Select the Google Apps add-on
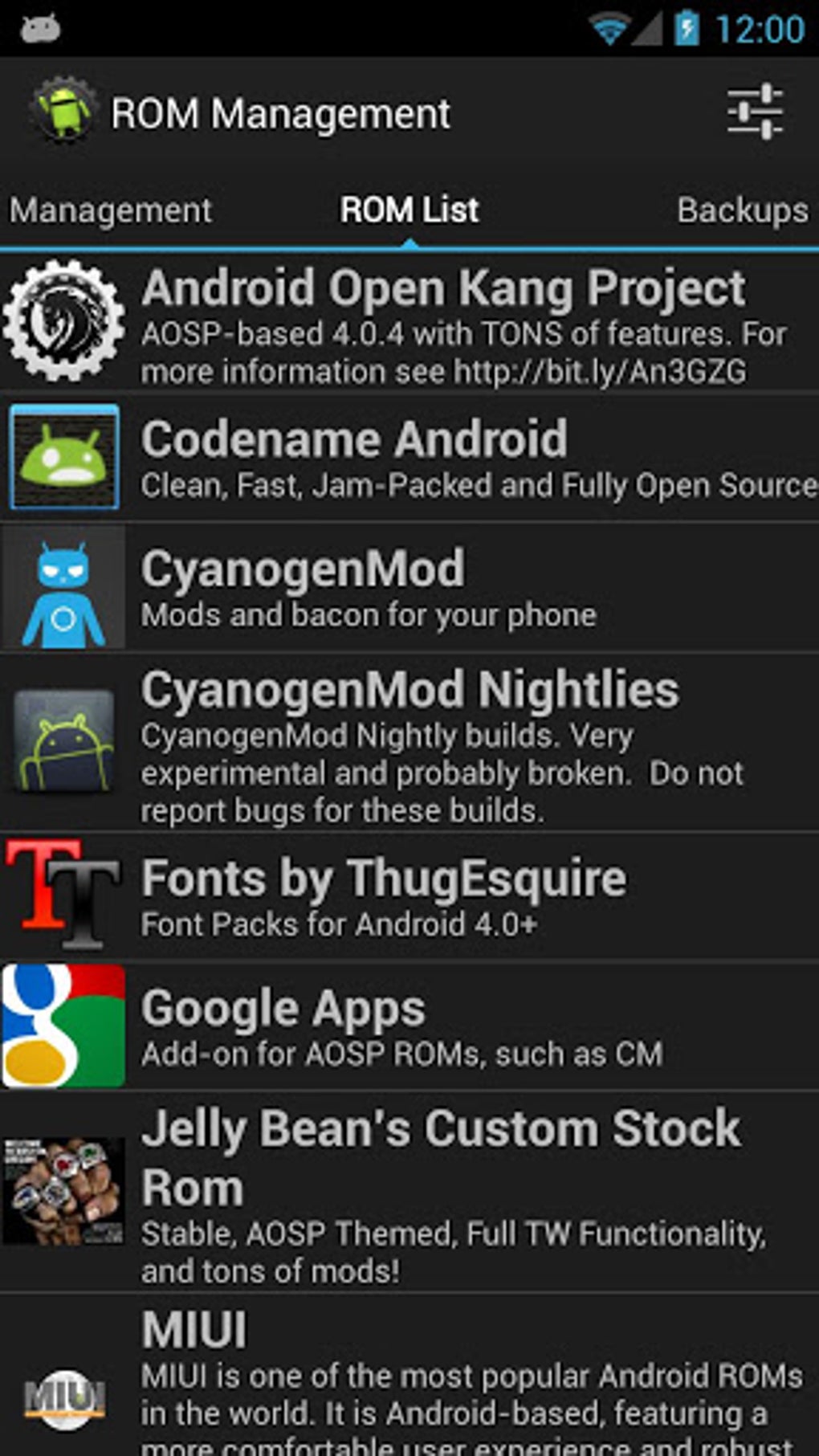819x1456 pixels. pyautogui.click(x=409, y=1026)
